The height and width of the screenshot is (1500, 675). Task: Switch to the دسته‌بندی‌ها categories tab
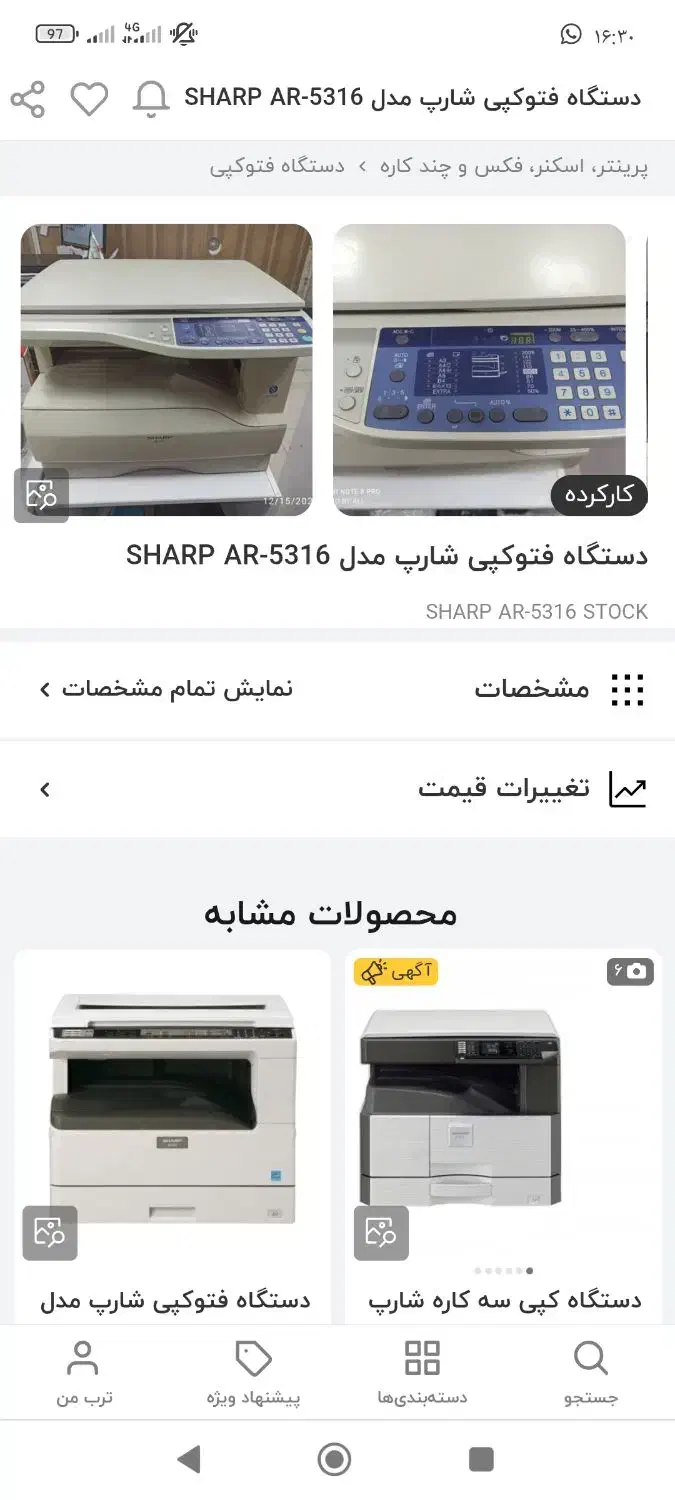(x=422, y=1373)
